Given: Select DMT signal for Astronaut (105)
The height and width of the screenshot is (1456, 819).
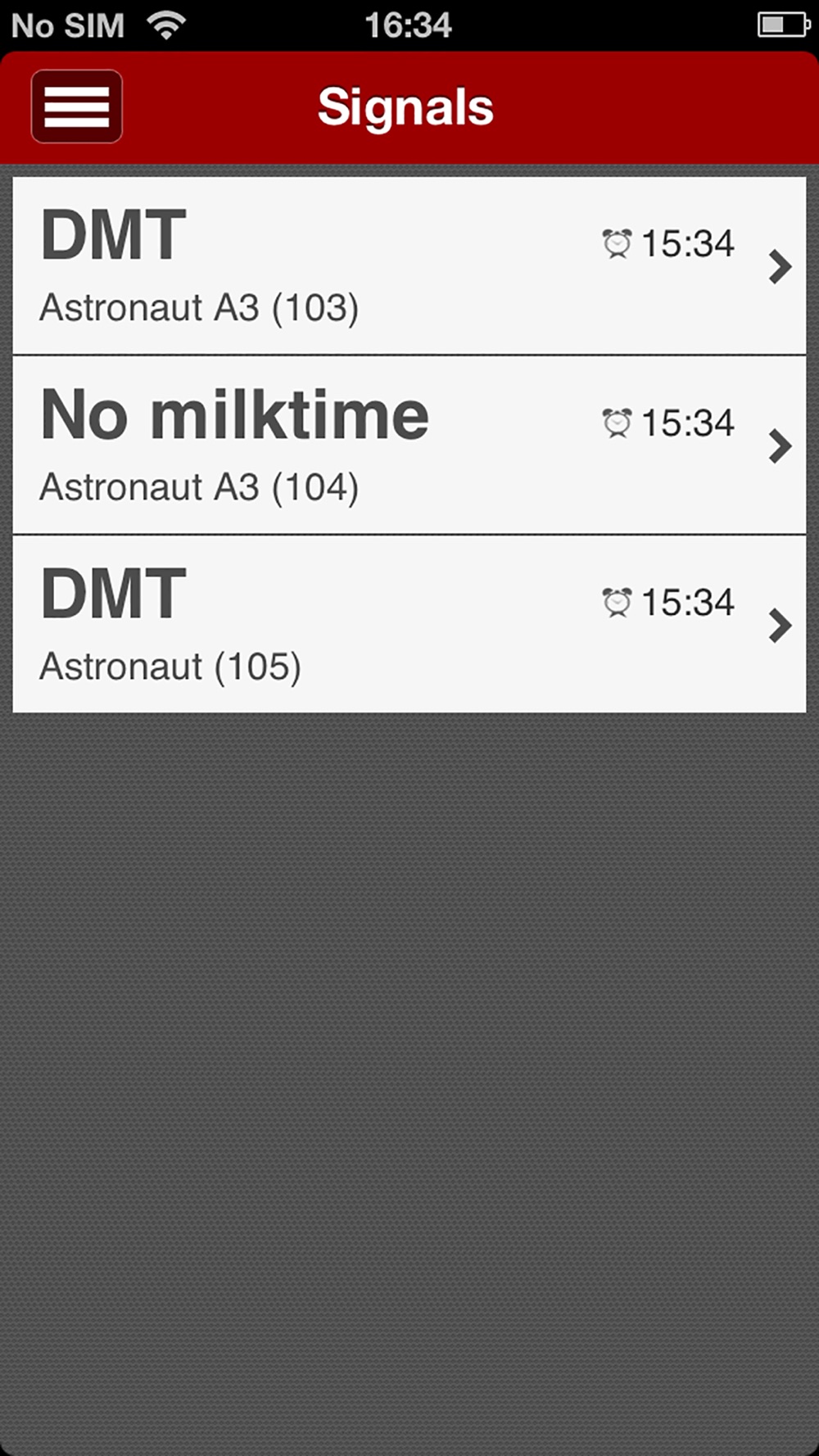Looking at the screenshot, I should click(409, 624).
